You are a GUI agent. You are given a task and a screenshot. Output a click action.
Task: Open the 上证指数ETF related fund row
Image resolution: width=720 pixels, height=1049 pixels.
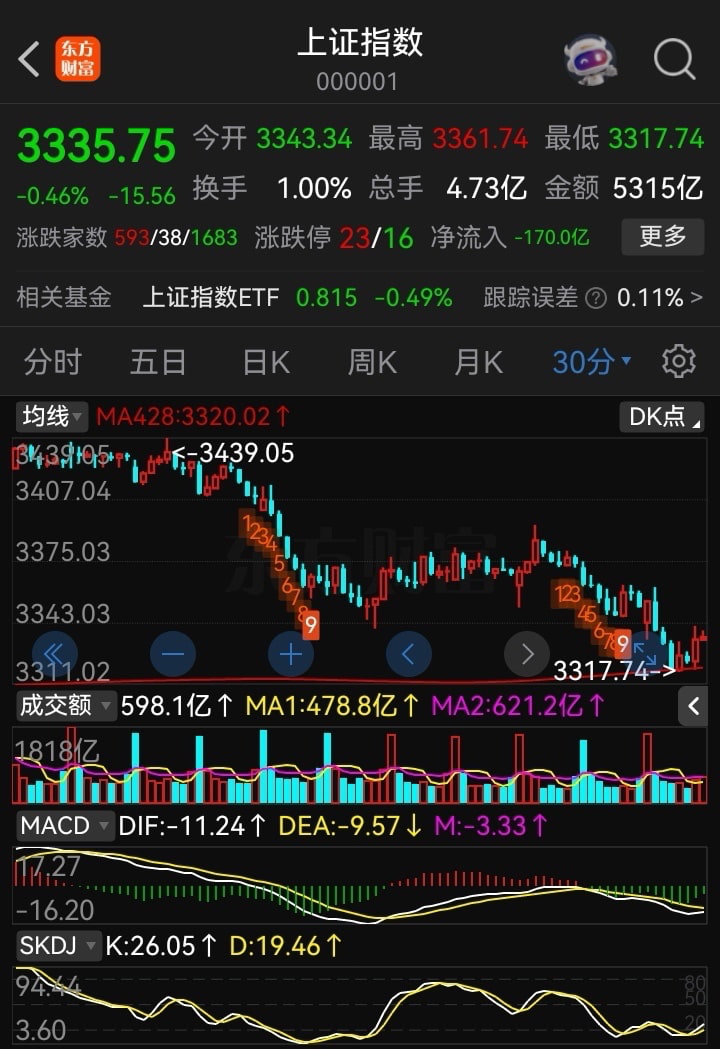coord(210,297)
